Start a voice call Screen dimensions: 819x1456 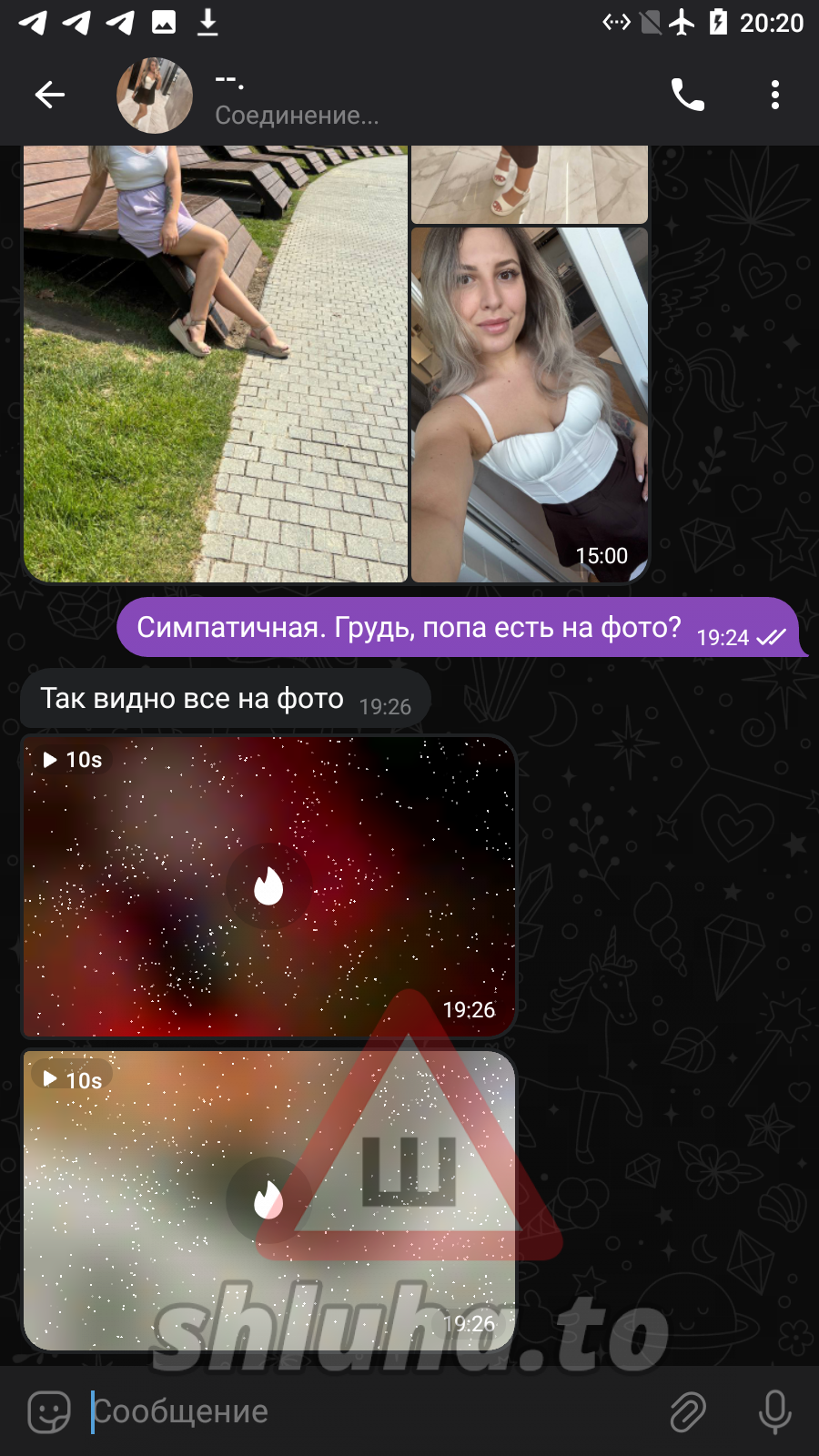tap(687, 95)
